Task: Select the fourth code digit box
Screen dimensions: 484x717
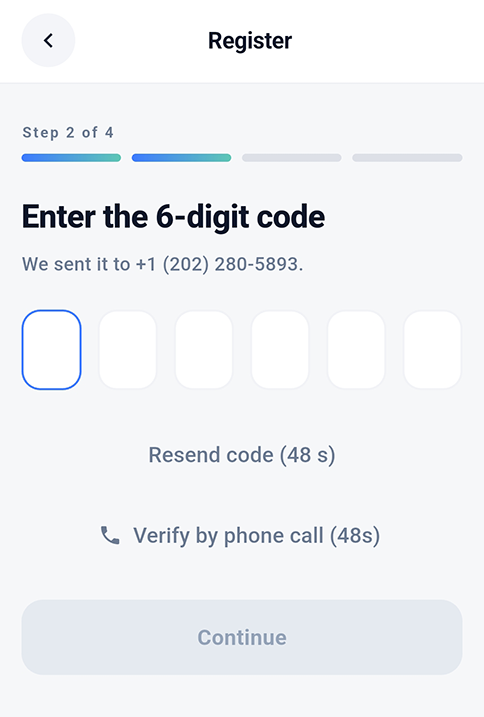Action: tap(280, 350)
